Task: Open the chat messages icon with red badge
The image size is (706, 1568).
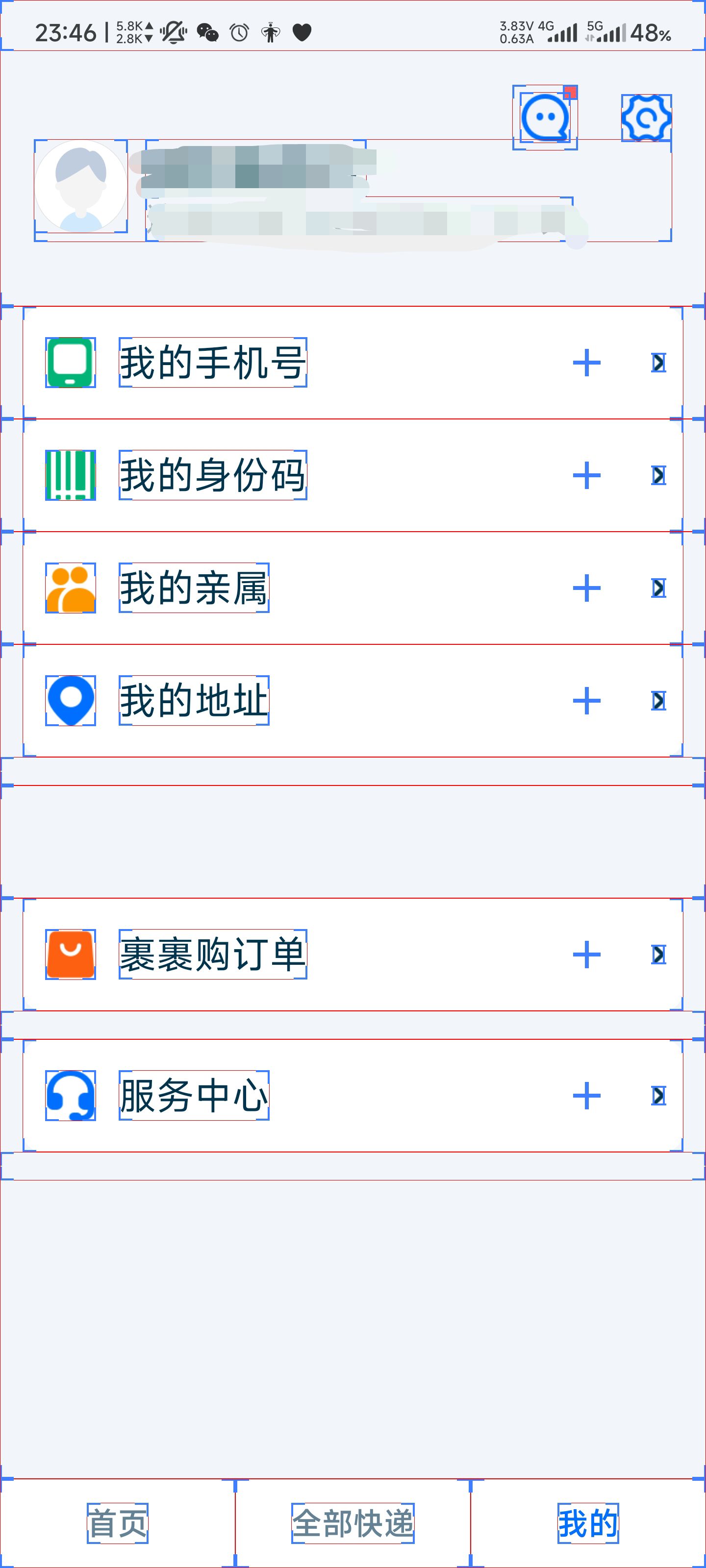Action: tap(545, 117)
